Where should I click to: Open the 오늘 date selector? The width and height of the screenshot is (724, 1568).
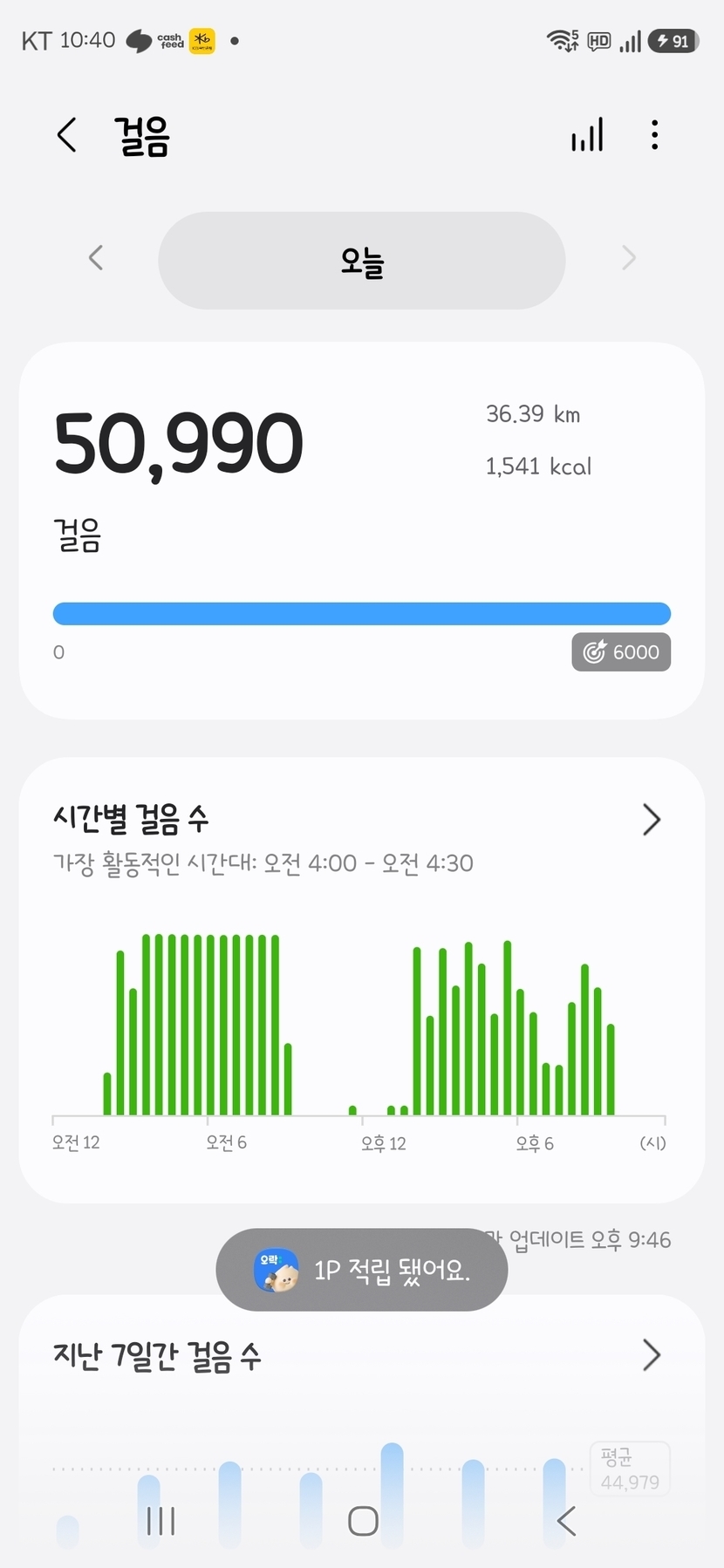coord(361,260)
